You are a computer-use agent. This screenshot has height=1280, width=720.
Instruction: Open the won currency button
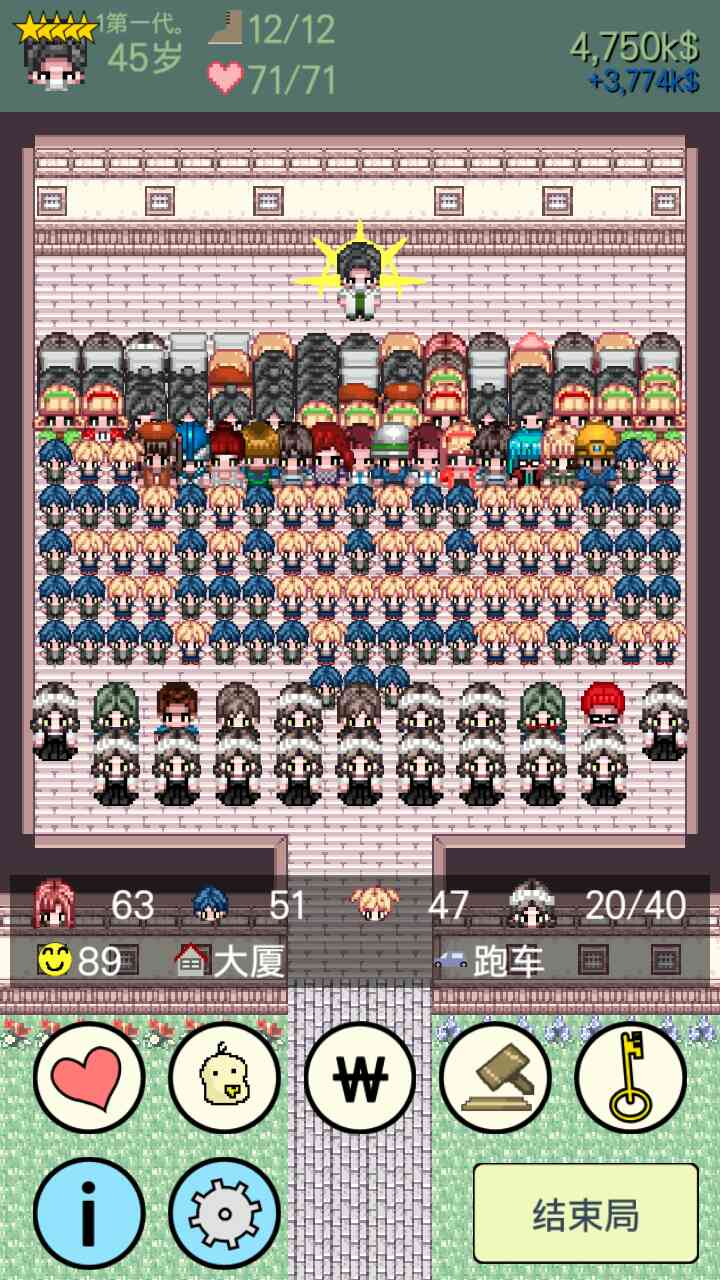(360, 1077)
